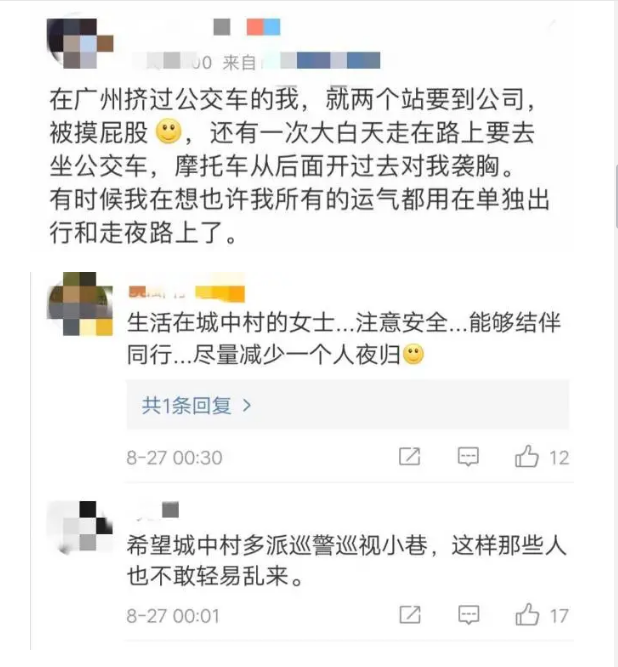Repost the comment posted at 8-27 00:30
618x667 pixels.
[409, 457]
